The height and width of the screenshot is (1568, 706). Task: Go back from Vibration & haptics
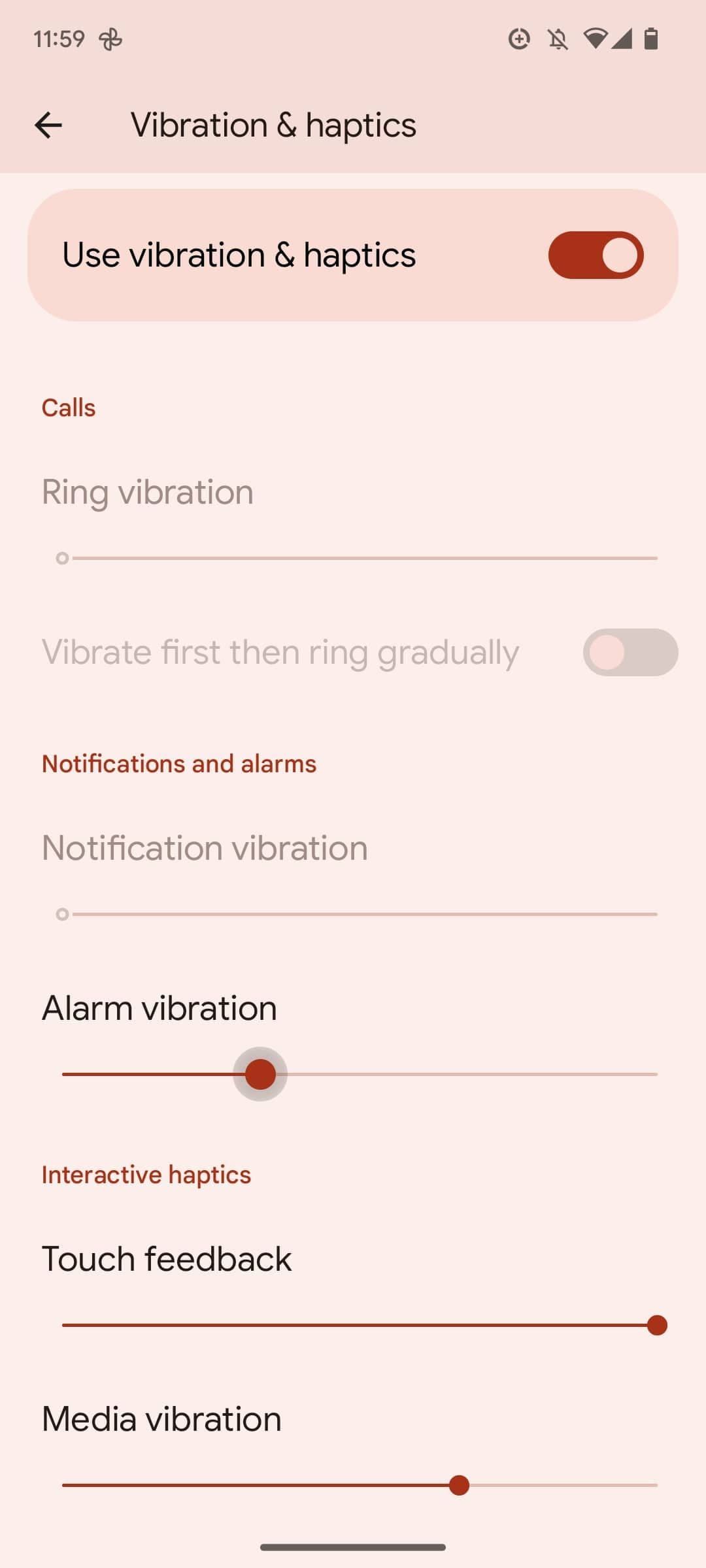click(48, 125)
